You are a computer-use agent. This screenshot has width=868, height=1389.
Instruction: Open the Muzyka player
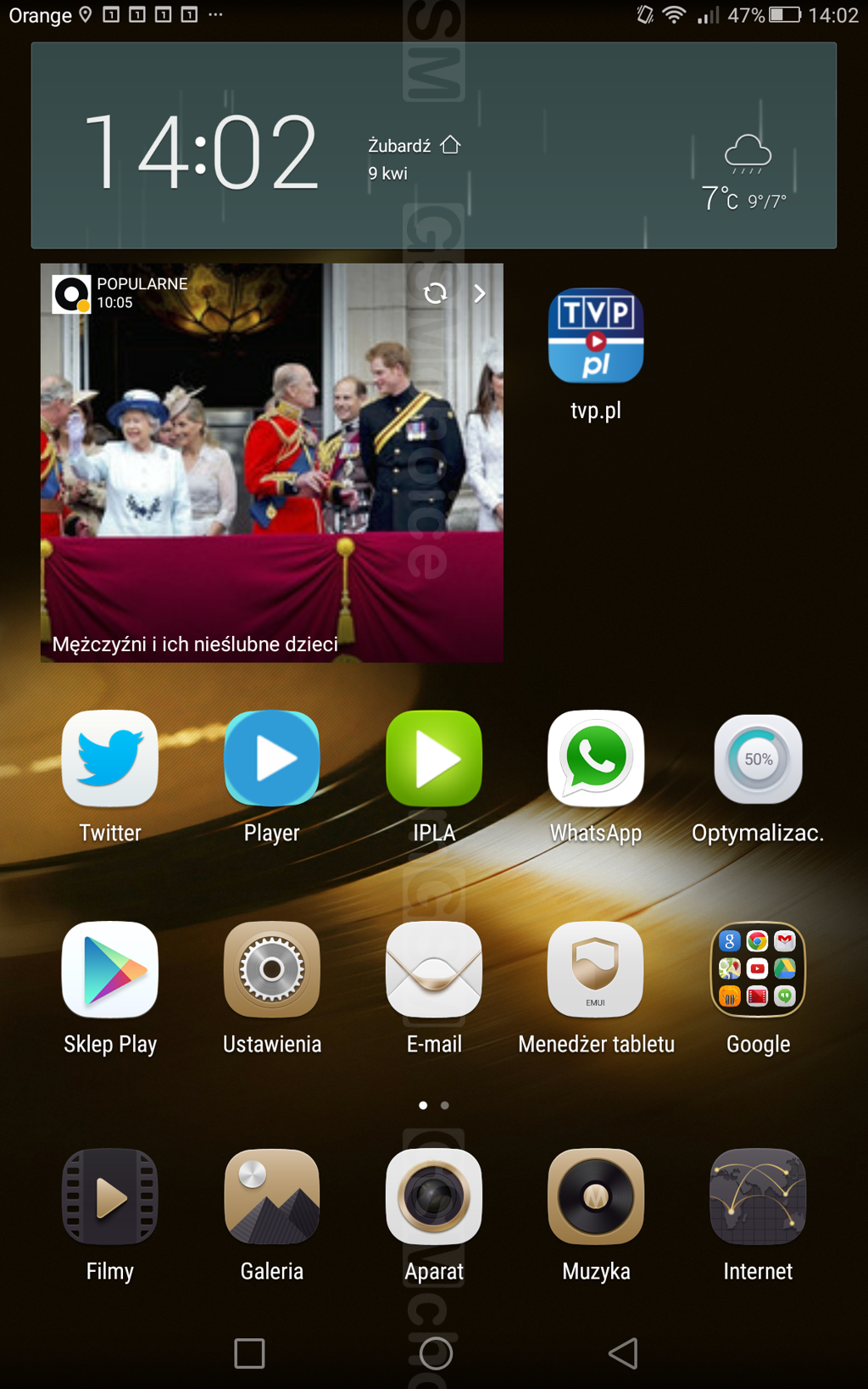[596, 1197]
